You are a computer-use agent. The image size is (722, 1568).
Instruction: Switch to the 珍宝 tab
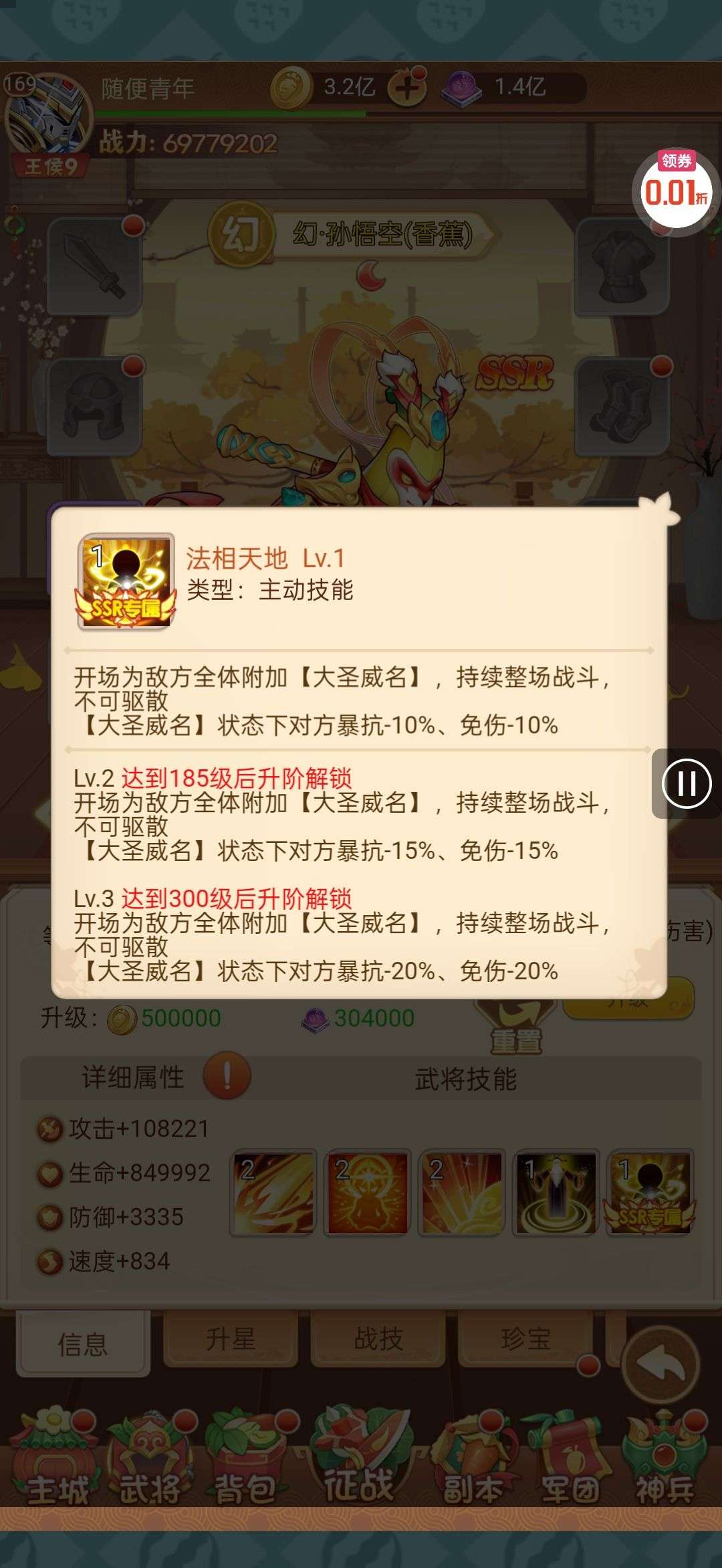pos(525,1340)
